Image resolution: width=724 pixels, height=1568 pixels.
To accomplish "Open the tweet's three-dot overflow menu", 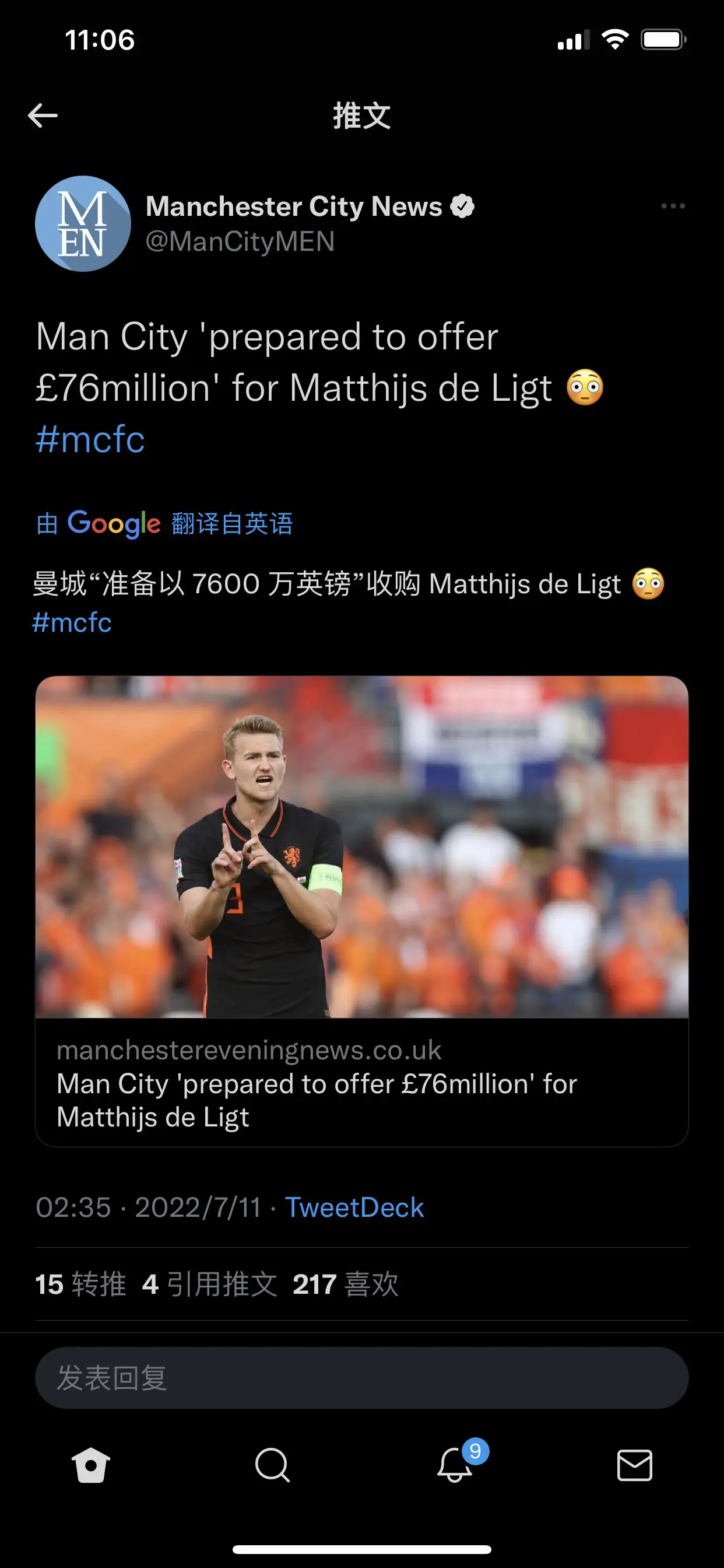I will click(x=673, y=206).
